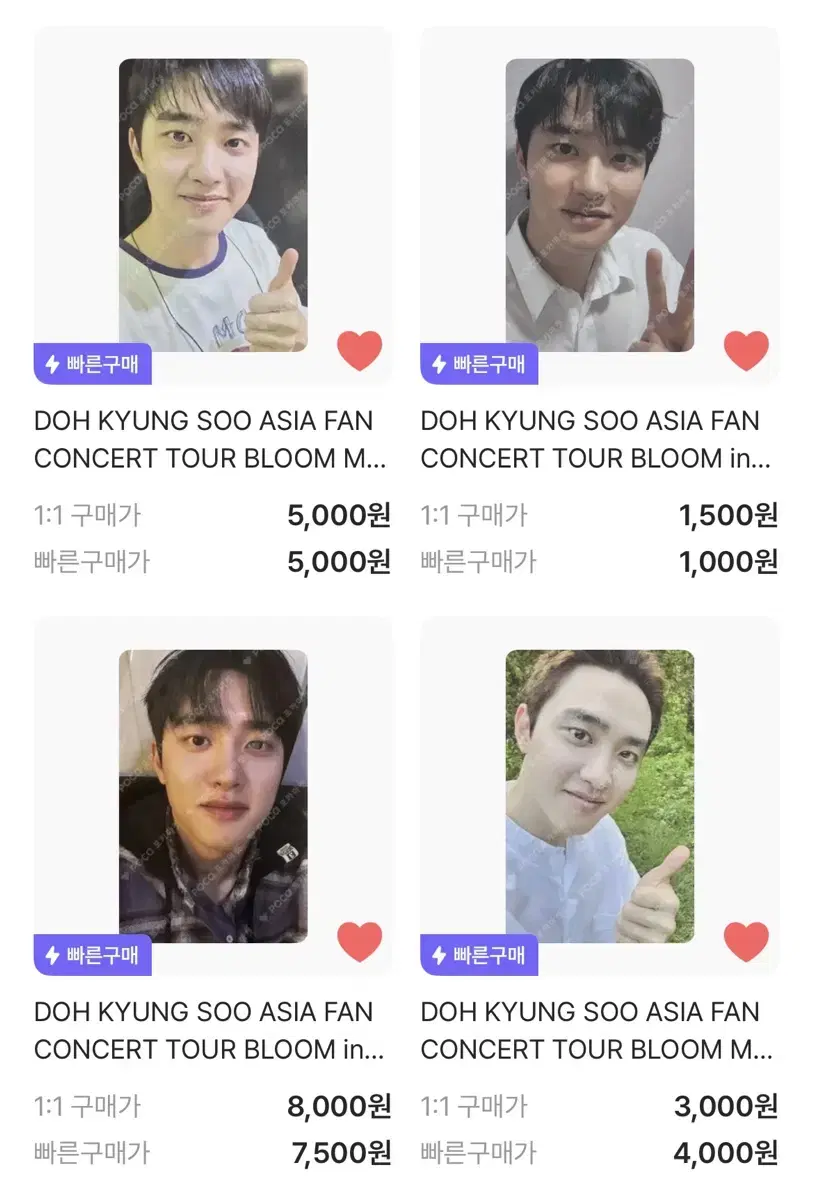Click the heart icon on the 3,000원 listing
Viewport: 814px width, 1200px height.
745,940
